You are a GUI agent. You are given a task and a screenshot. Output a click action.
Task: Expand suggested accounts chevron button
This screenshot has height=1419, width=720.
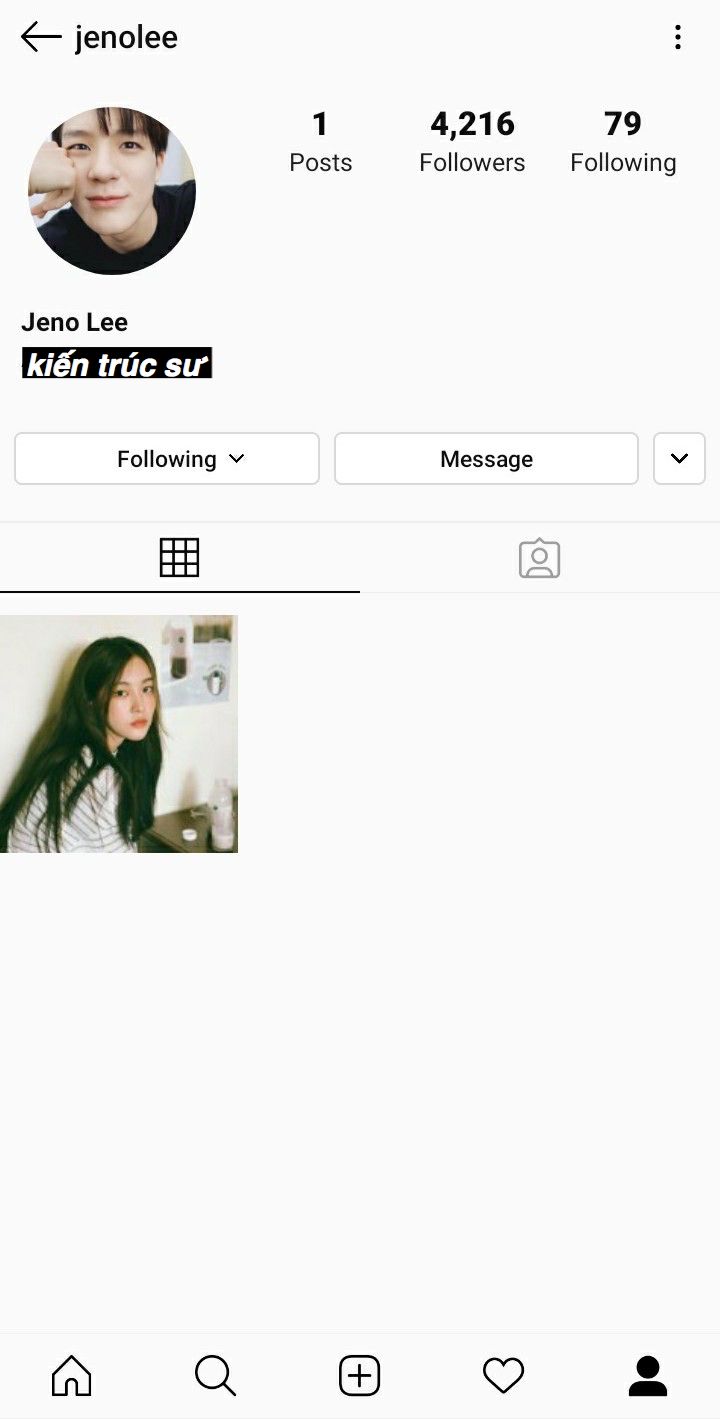680,459
